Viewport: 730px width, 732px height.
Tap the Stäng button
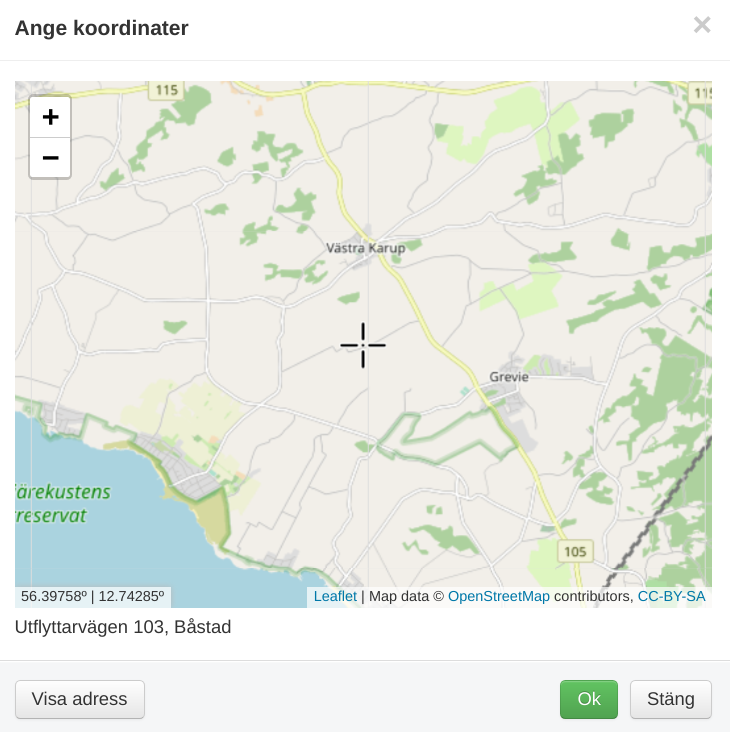tap(670, 699)
